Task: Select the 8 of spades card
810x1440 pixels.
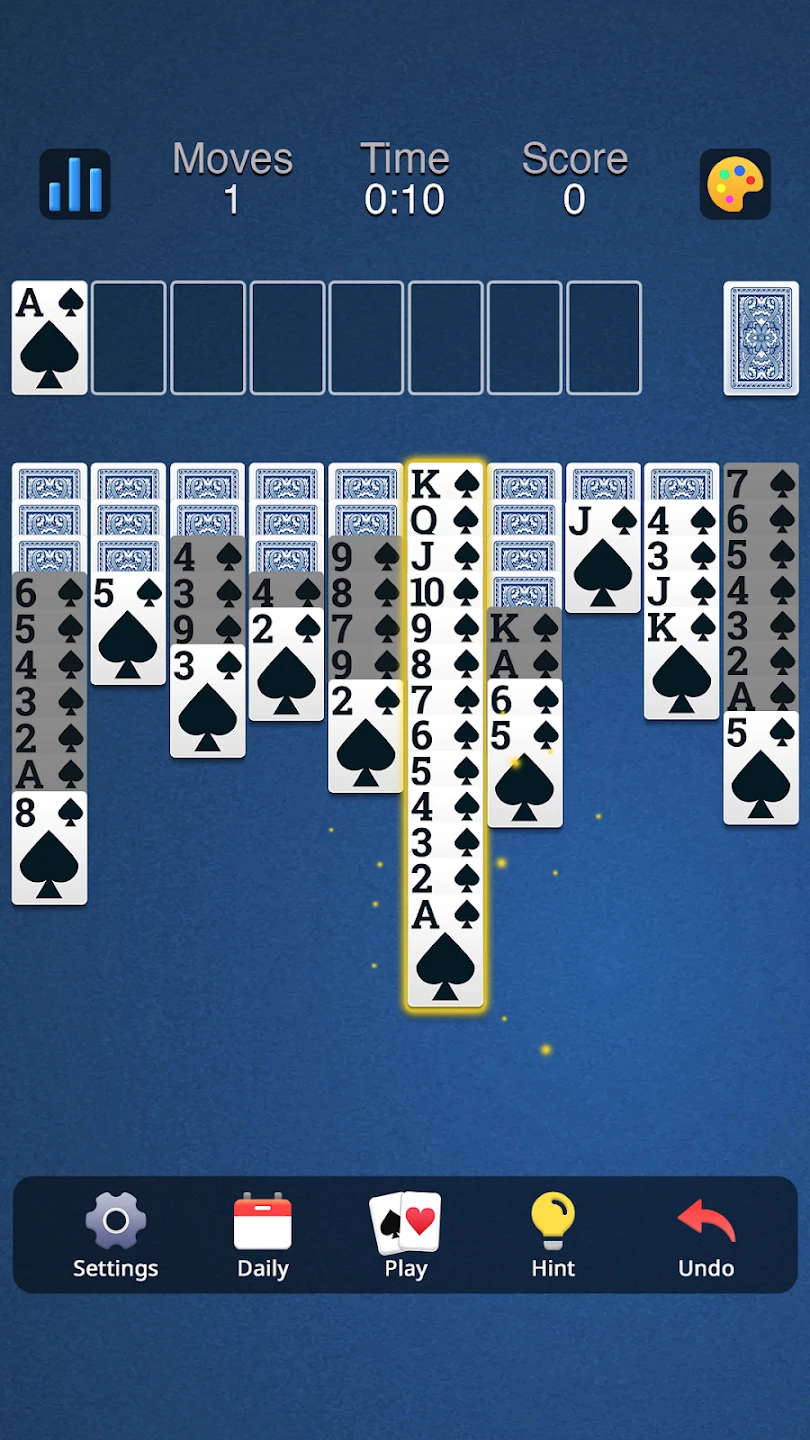Action: (x=49, y=850)
